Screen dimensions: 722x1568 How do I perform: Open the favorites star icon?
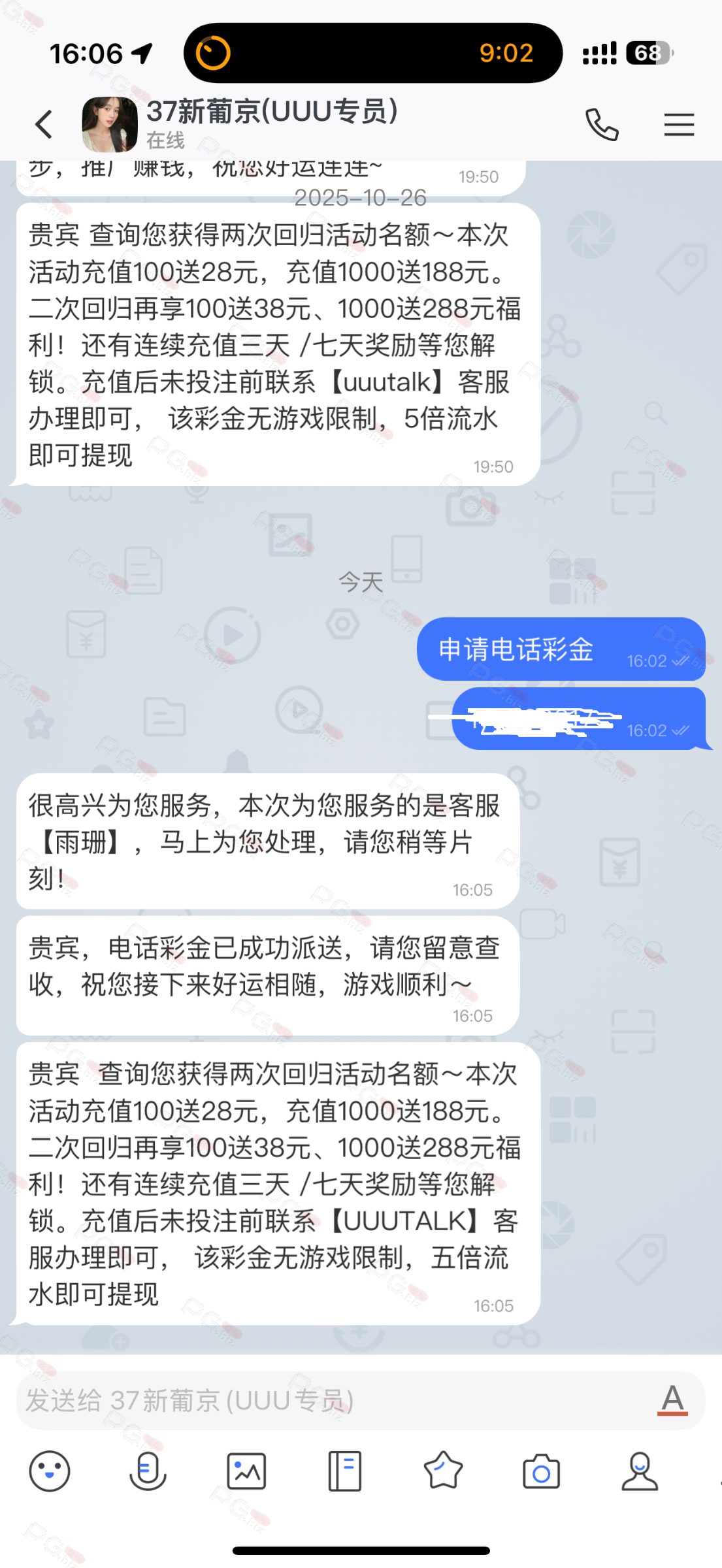click(x=443, y=1471)
